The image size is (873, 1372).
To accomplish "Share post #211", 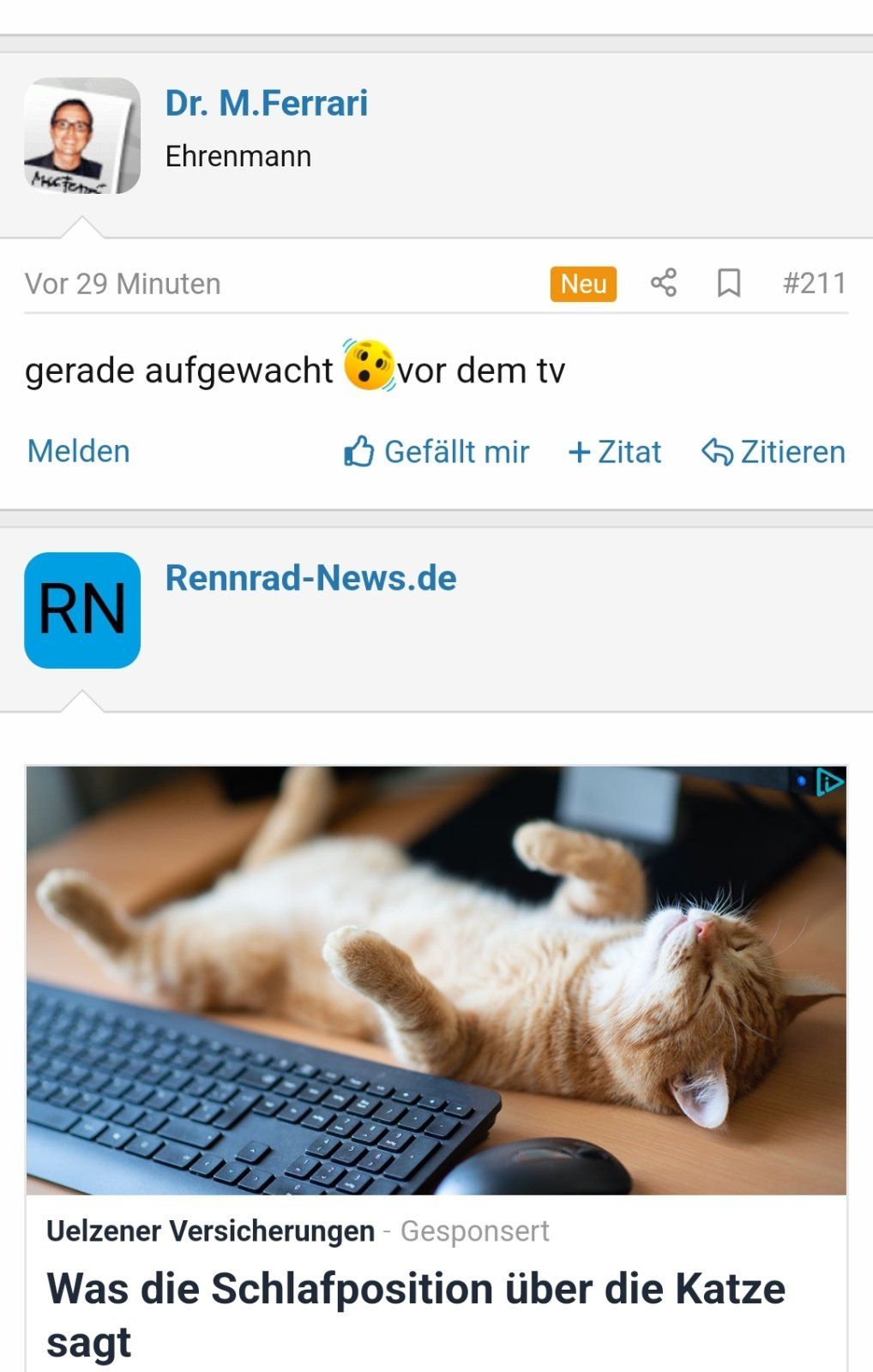I will pos(663,283).
